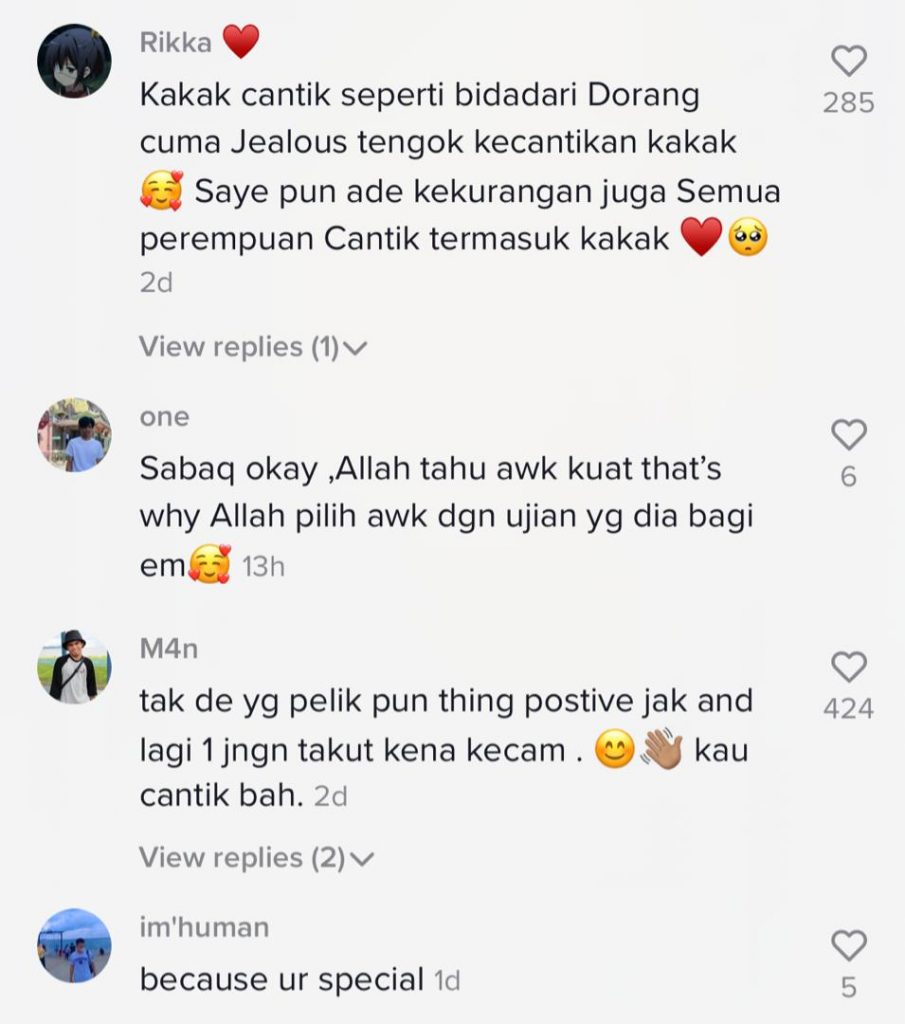The image size is (905, 1024).
Task: Open the avatar of user one
Action: point(74,434)
